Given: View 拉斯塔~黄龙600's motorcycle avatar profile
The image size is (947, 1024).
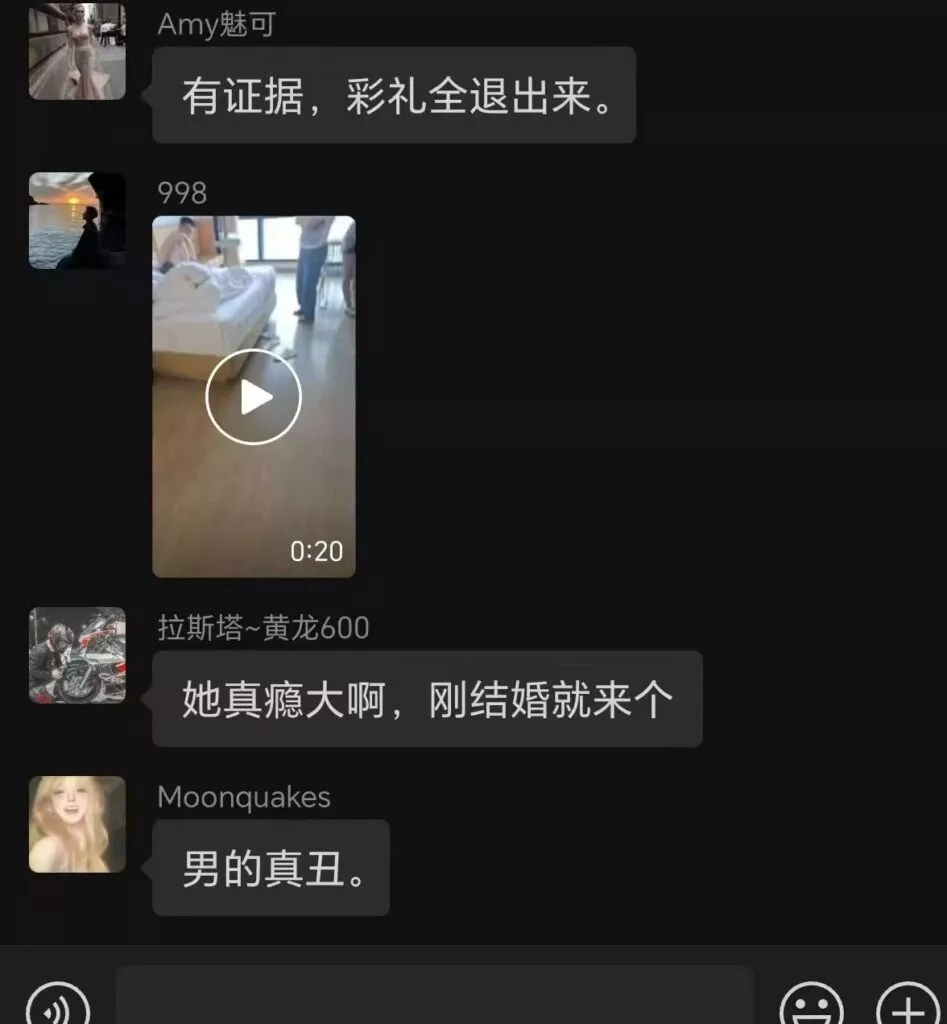Looking at the screenshot, I should 77,655.
